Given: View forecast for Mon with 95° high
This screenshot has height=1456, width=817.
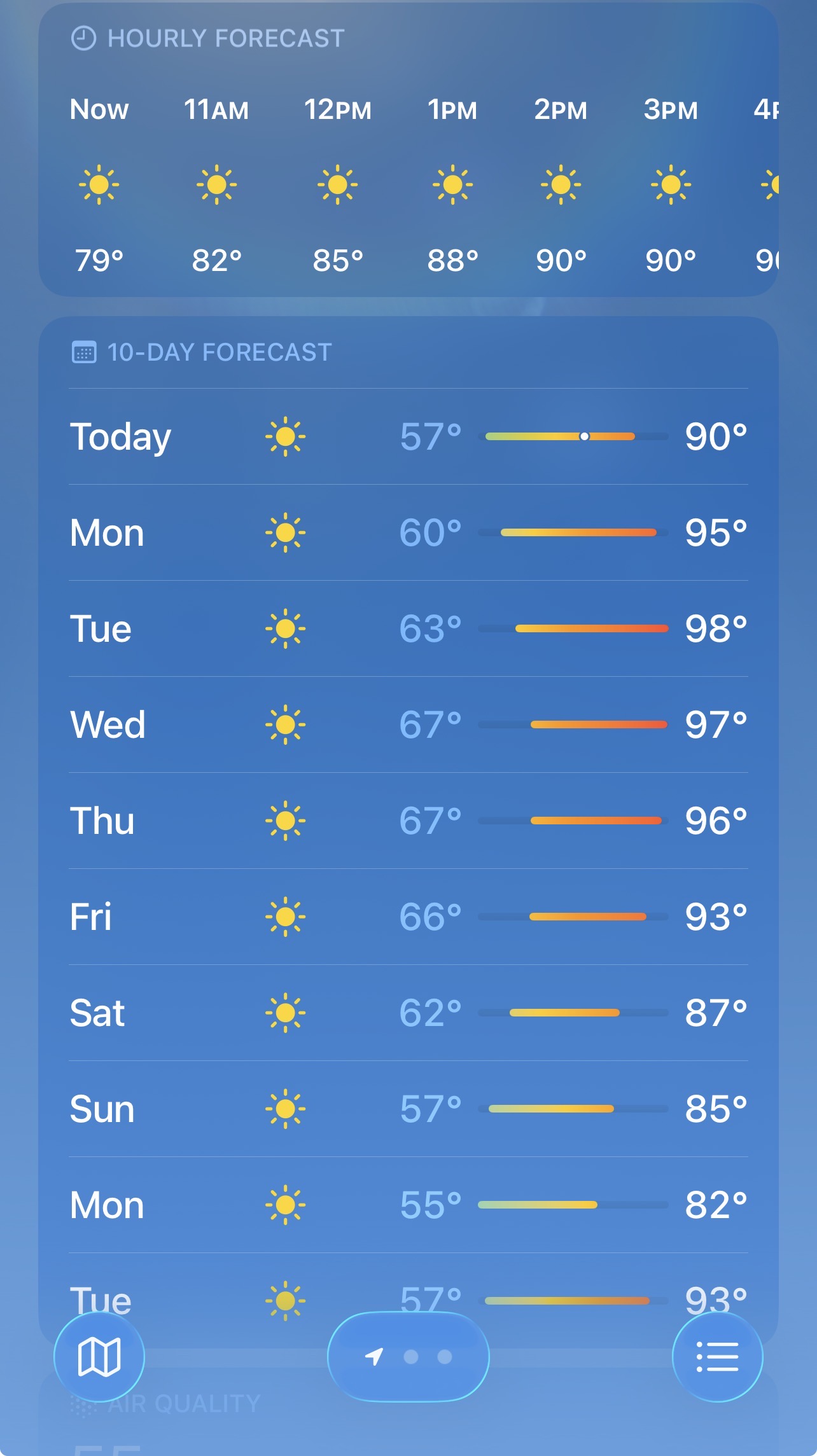Looking at the screenshot, I should tap(408, 532).
